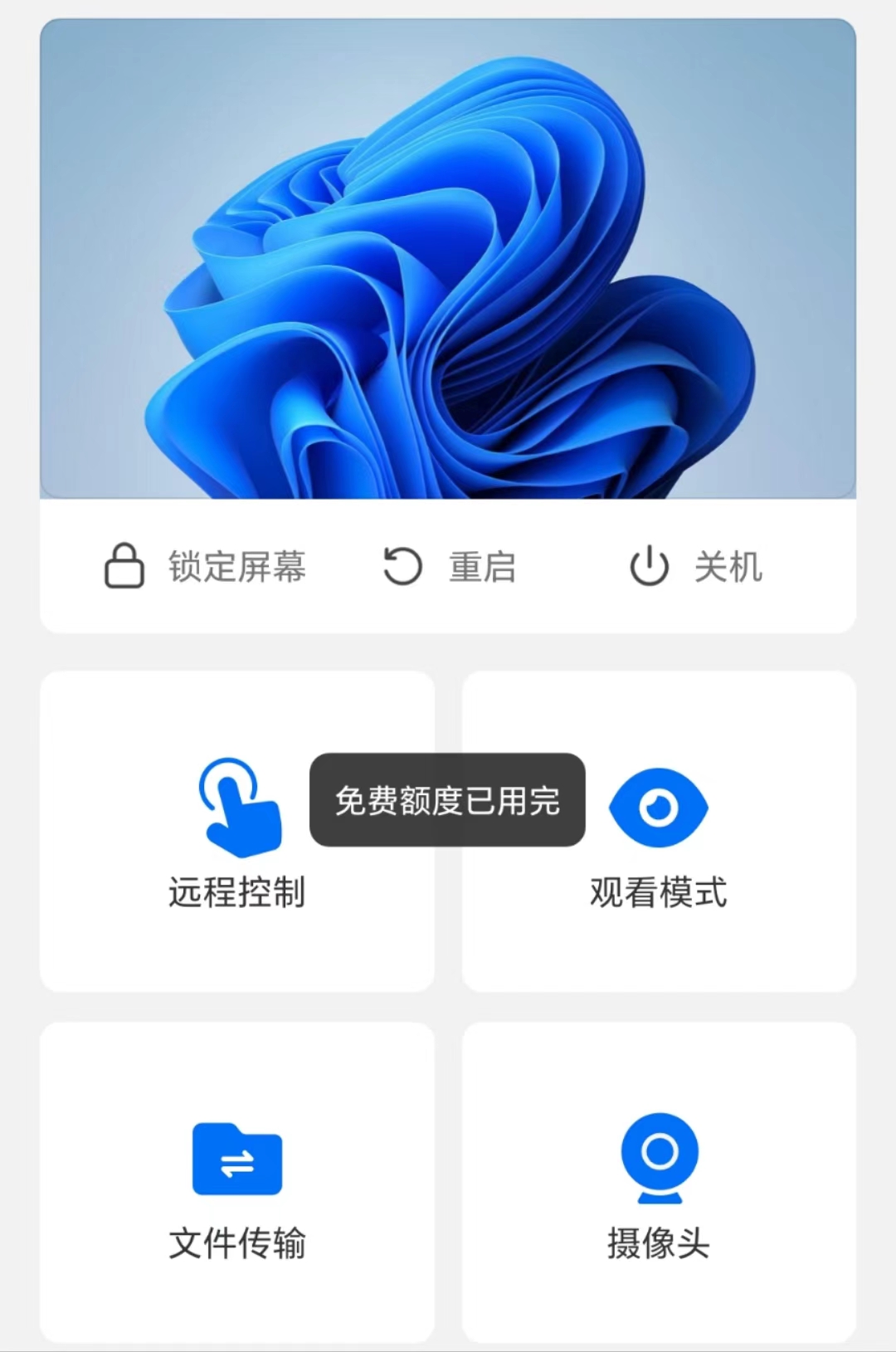The image size is (896, 1352).
Task: Open the remote desktop preview image
Action: click(x=448, y=259)
